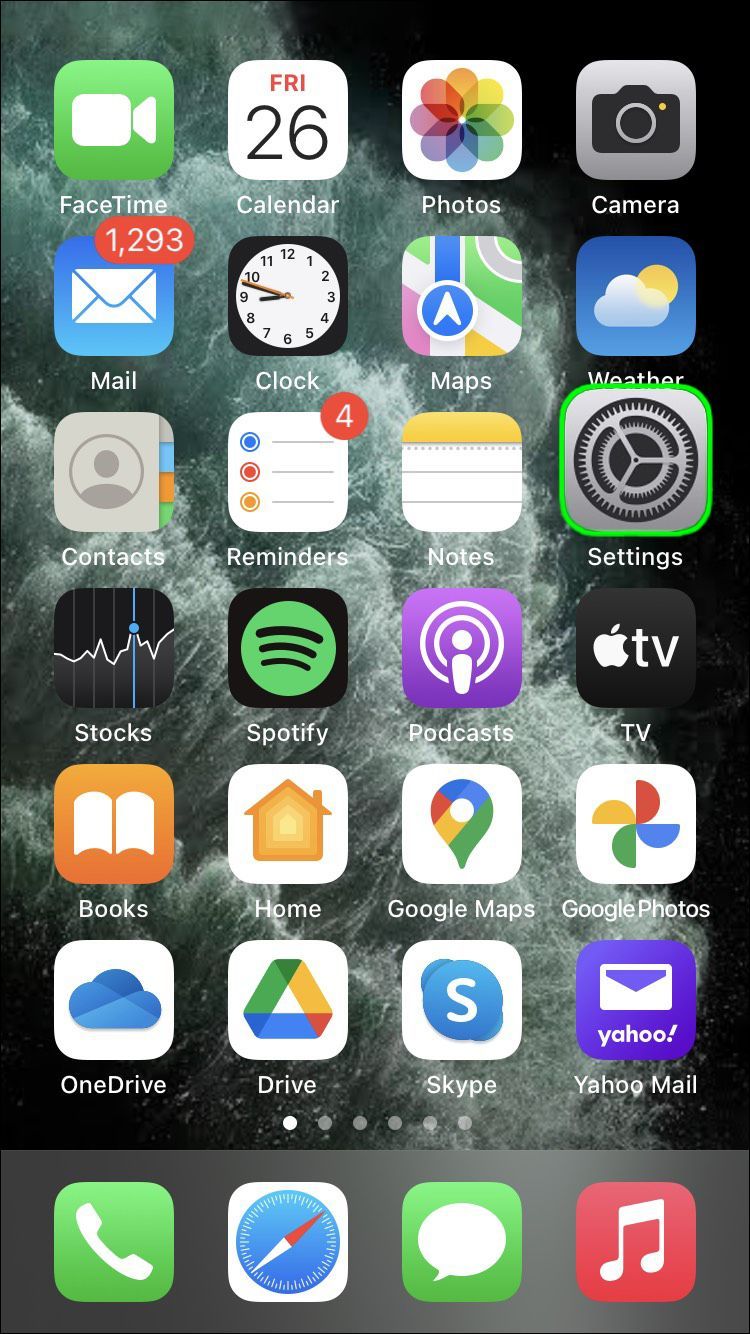Viewport: 750px width, 1334px height.
Task: Tap the Phone app in dock
Action: point(114,1242)
